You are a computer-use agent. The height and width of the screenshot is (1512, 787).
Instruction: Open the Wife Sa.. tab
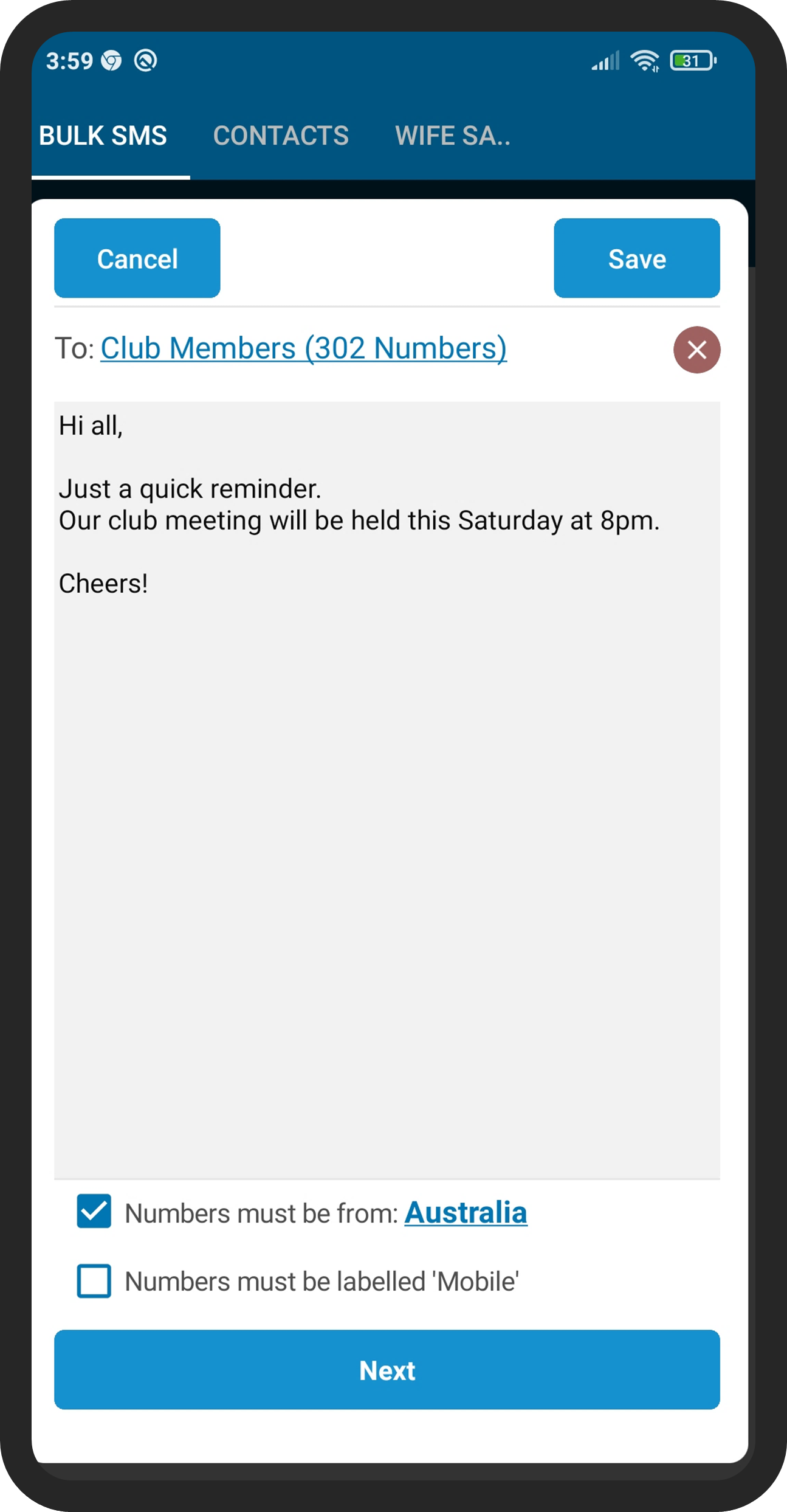[452, 136]
